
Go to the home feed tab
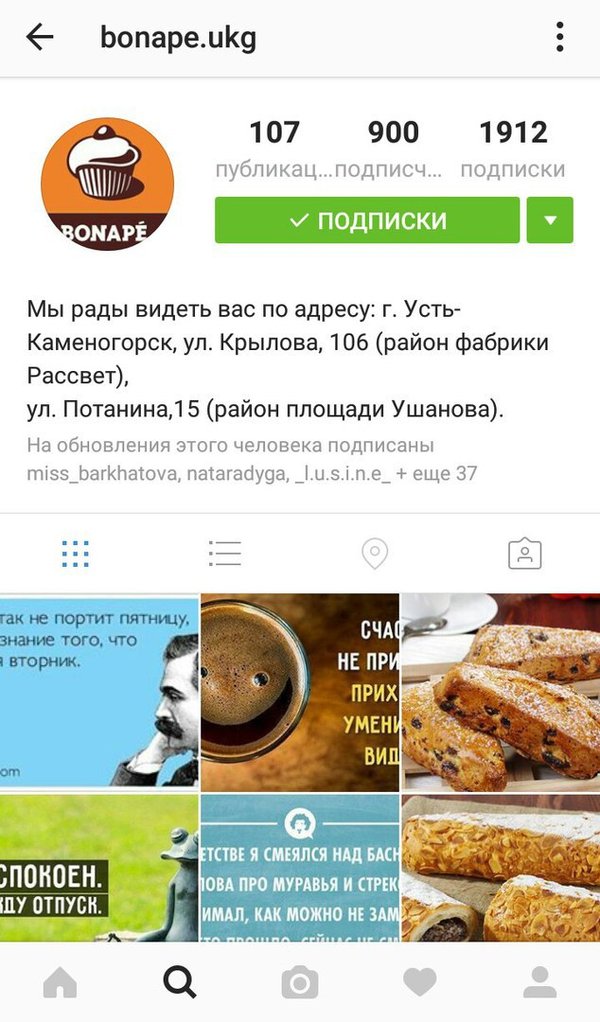click(x=60, y=982)
